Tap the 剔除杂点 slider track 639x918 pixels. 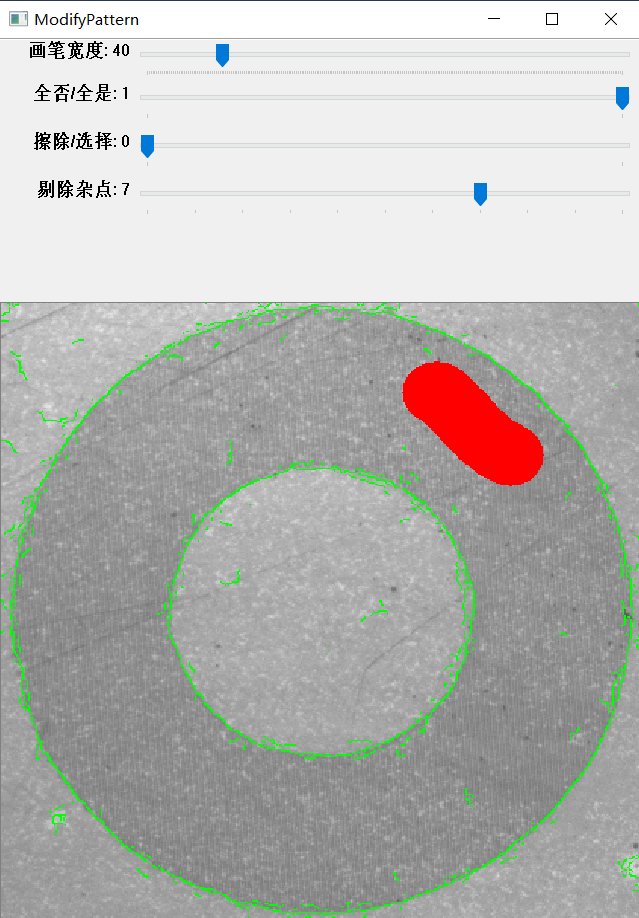click(x=300, y=193)
